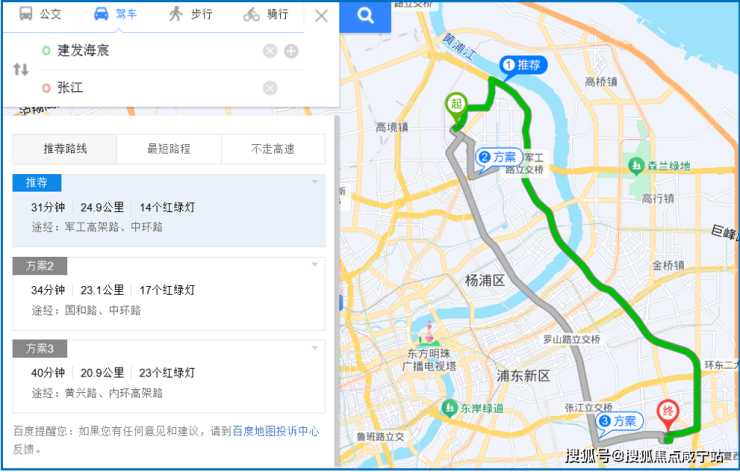The image size is (740, 472).
Task: Clear the 建发海宸 start field
Action: [x=270, y=51]
